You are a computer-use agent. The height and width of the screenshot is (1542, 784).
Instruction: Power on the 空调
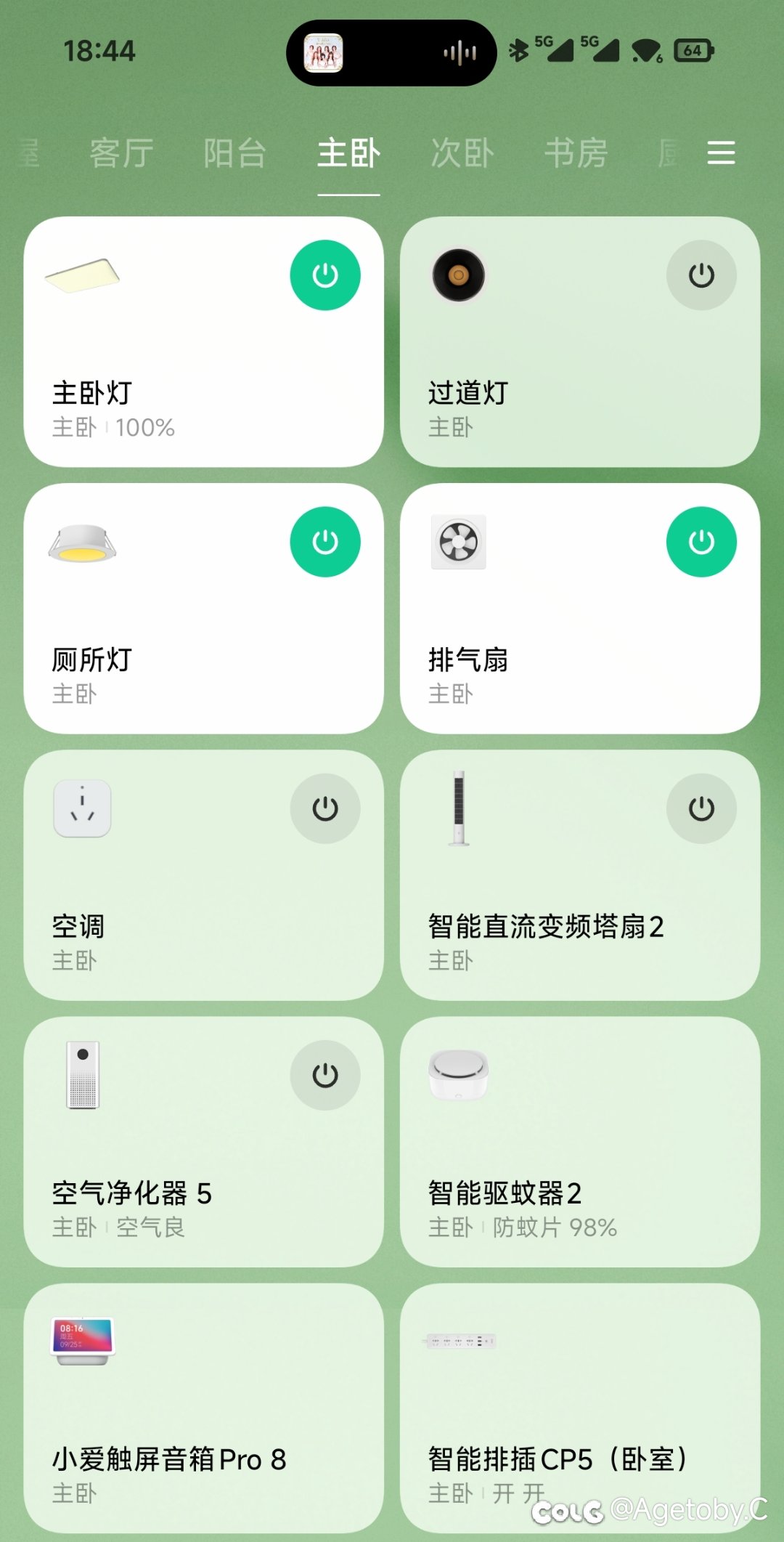coord(325,808)
